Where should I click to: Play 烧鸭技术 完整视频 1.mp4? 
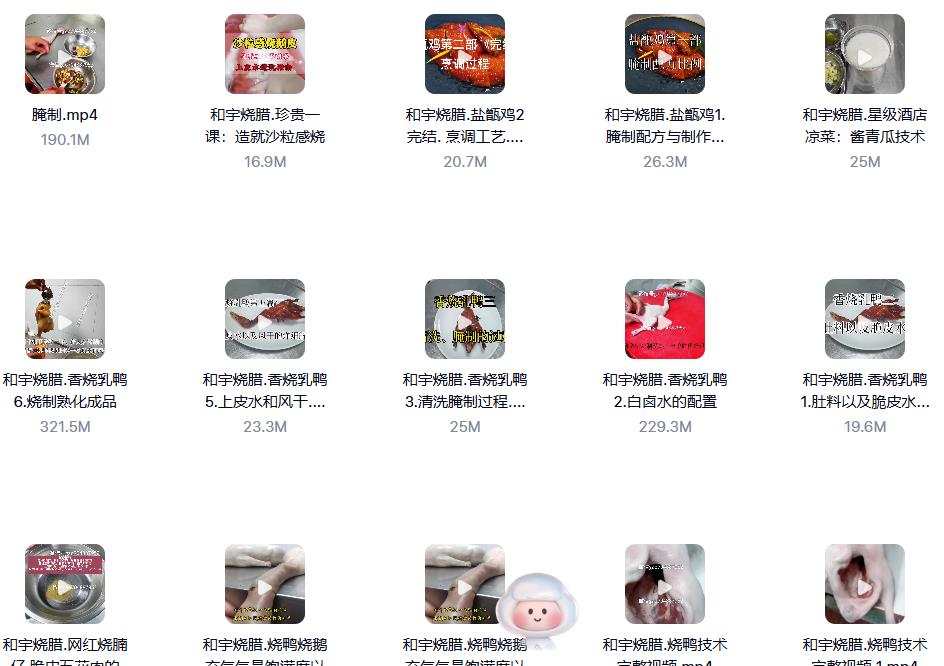pyautogui.click(x=865, y=585)
